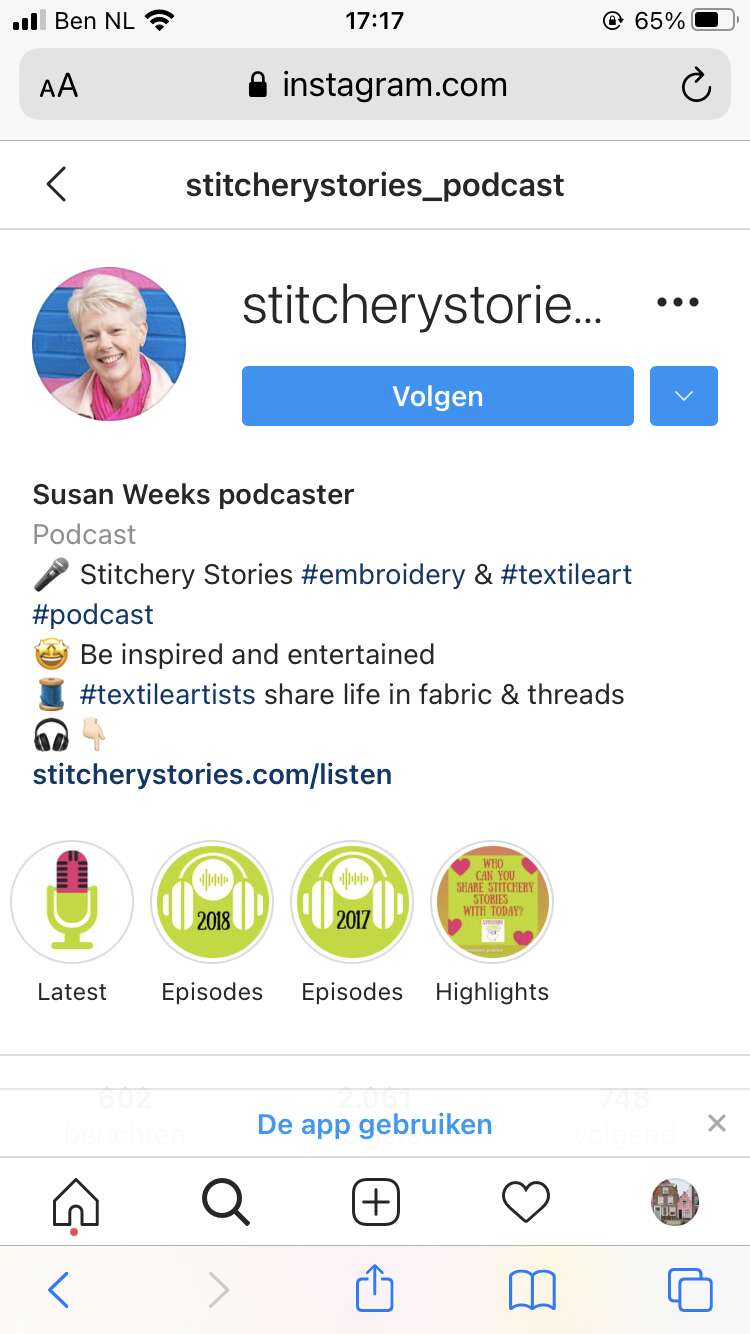This screenshot has height=1334, width=750.
Task: Open Safari share sheet
Action: pos(375,1288)
